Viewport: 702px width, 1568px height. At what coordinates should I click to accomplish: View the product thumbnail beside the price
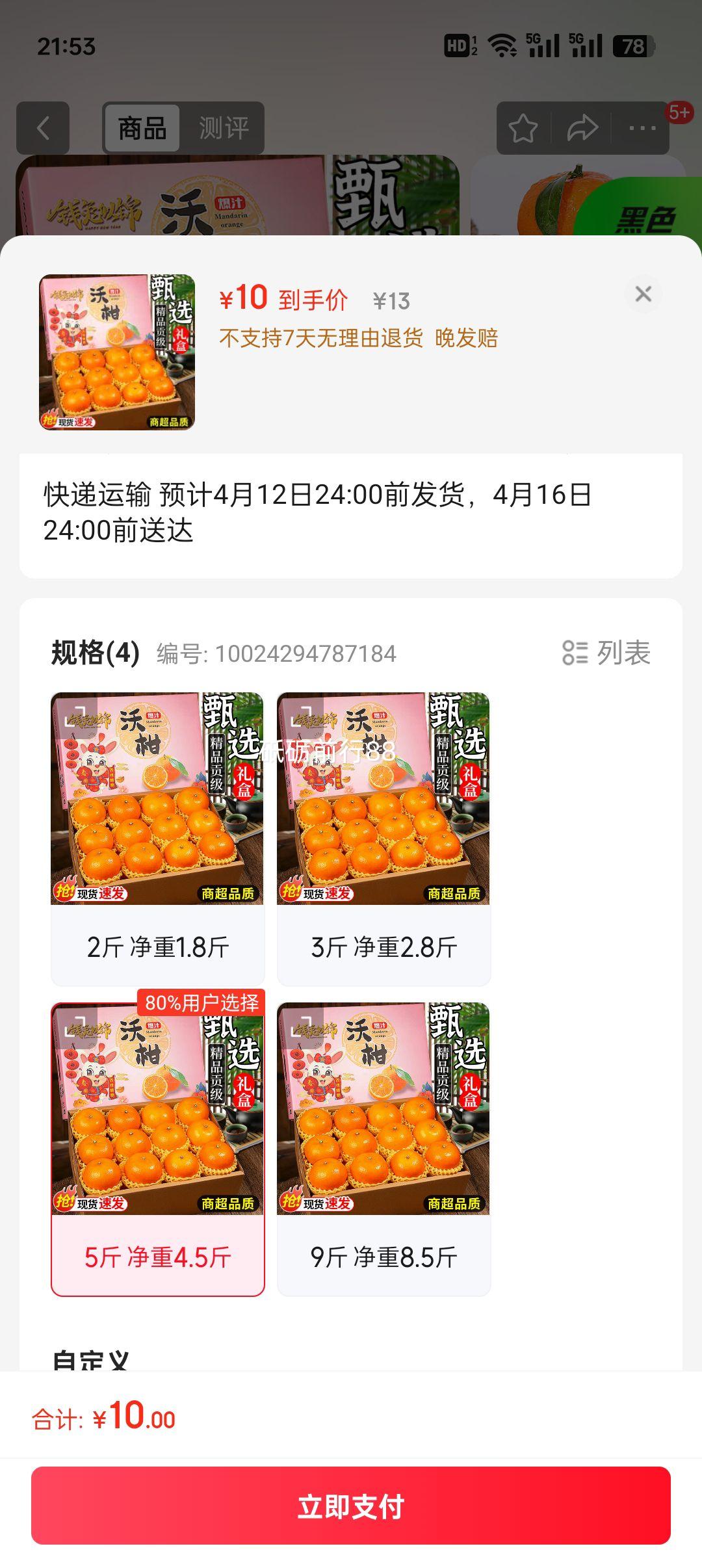tap(116, 354)
